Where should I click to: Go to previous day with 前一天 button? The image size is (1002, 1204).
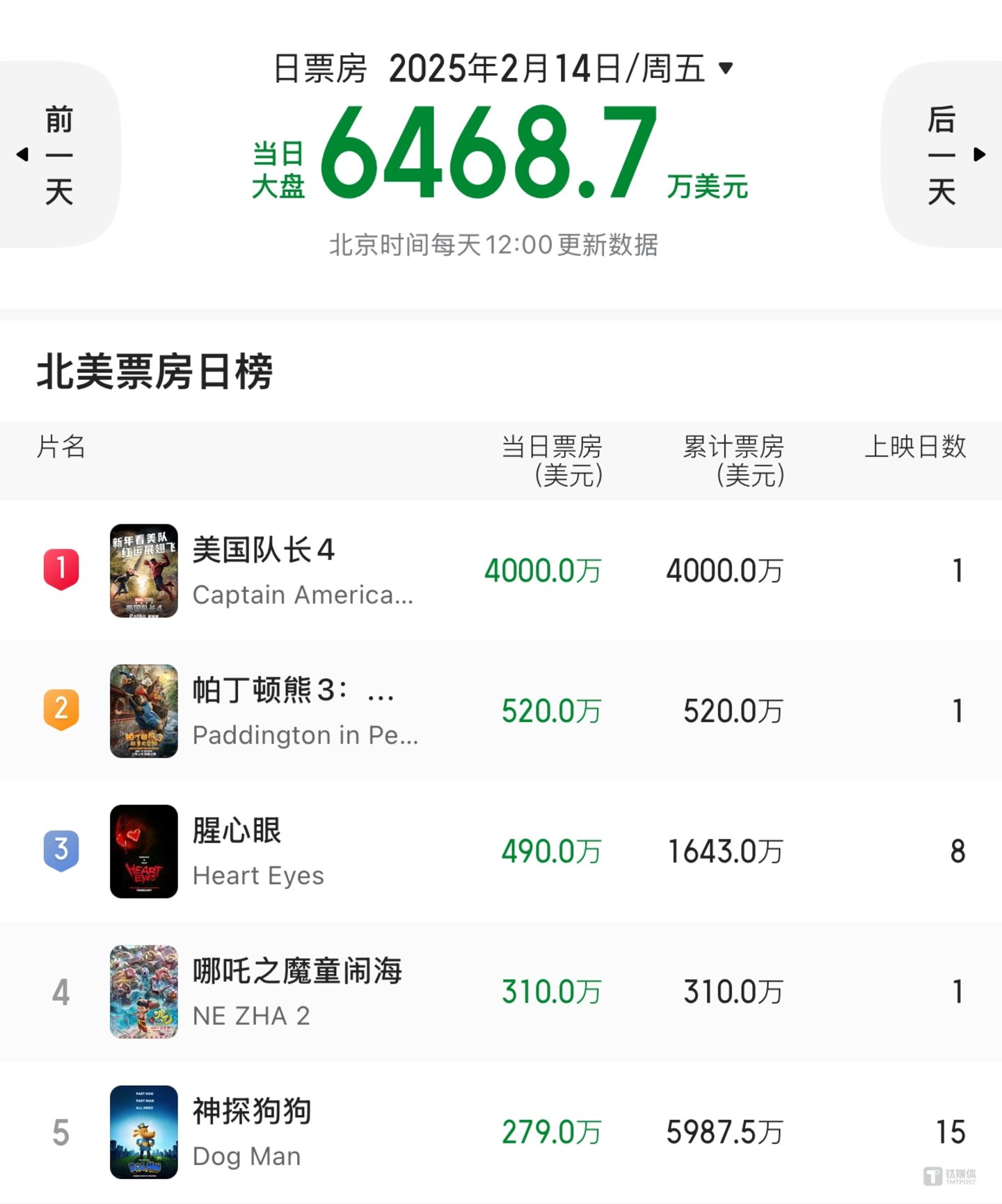tap(57, 154)
